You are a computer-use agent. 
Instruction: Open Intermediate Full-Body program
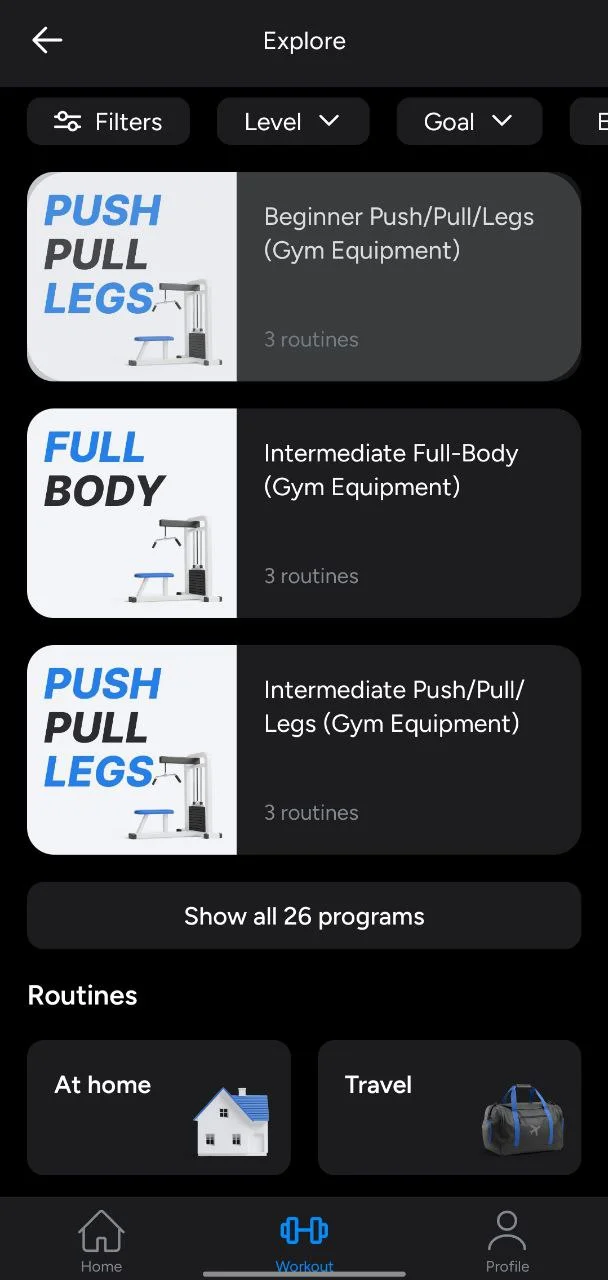pyautogui.click(x=304, y=513)
